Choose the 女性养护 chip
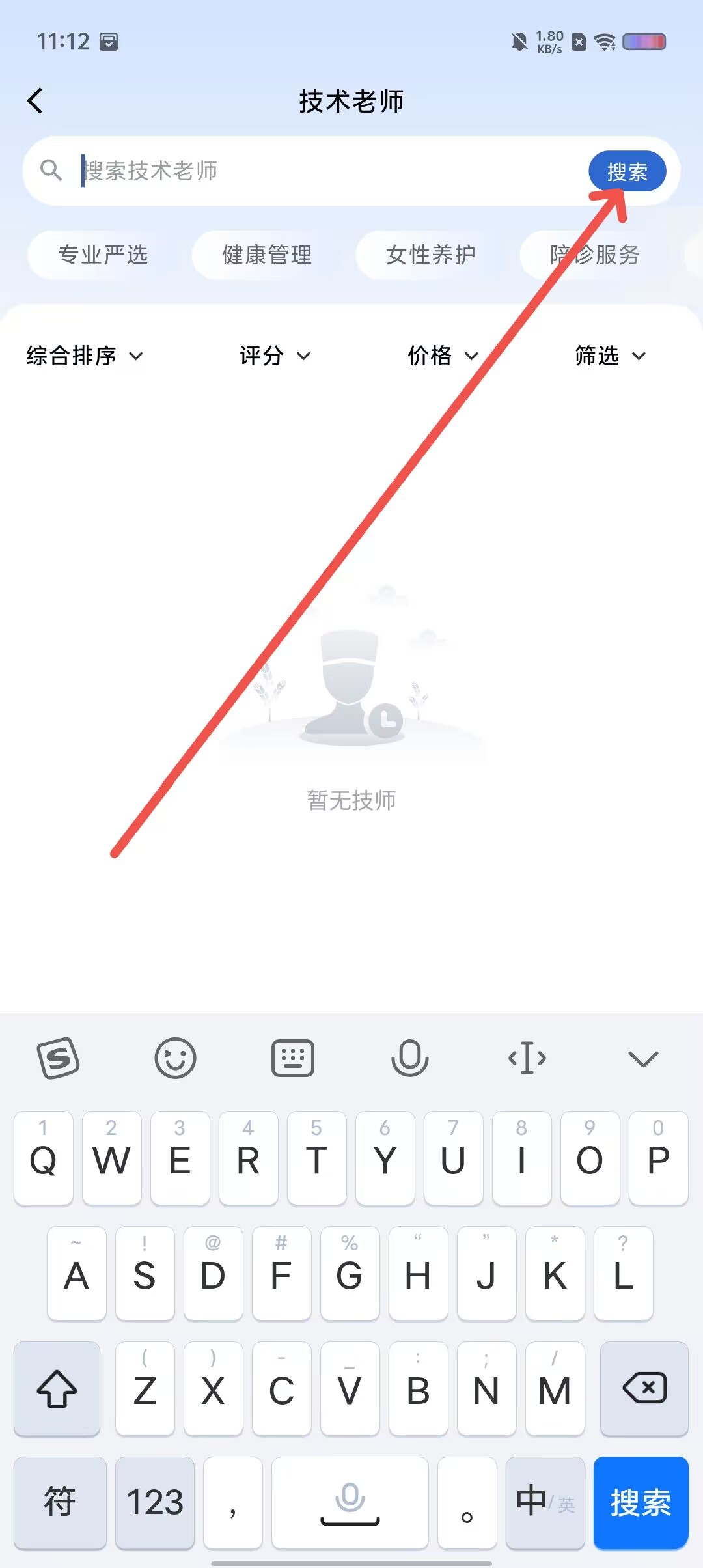This screenshot has height=1568, width=703. (431, 255)
